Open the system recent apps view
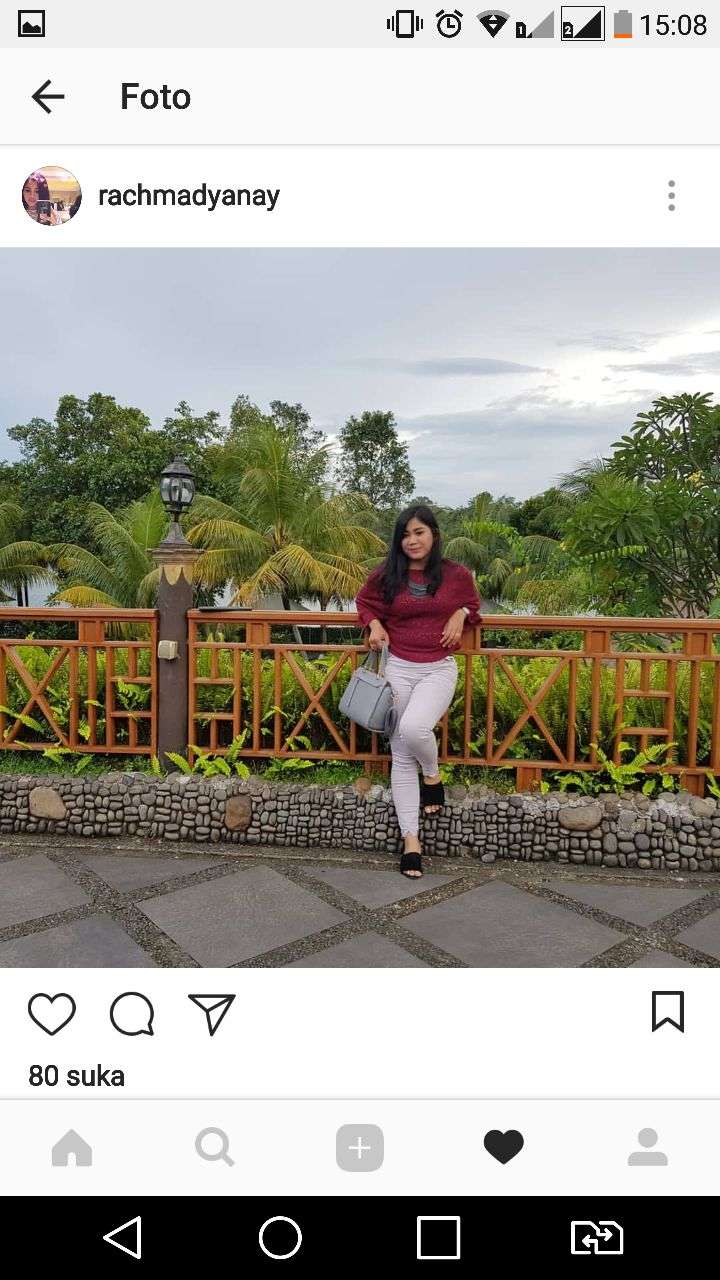Image resolution: width=720 pixels, height=1280 pixels. point(438,1238)
